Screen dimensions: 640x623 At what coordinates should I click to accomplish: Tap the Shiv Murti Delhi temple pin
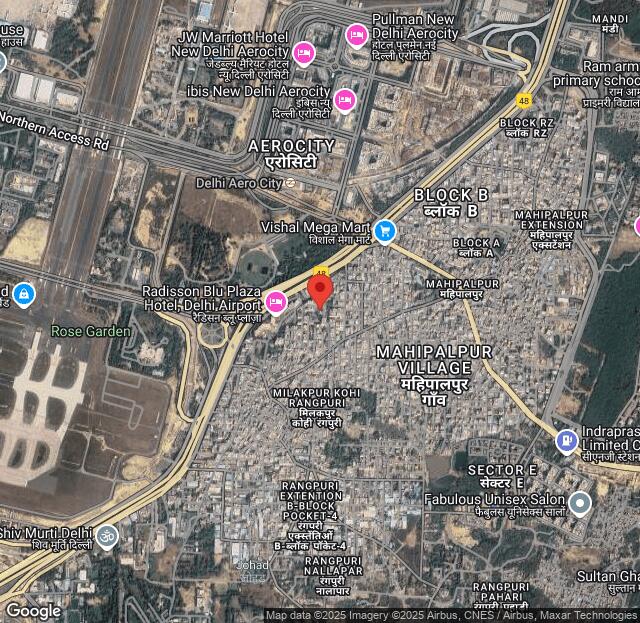(x=106, y=538)
